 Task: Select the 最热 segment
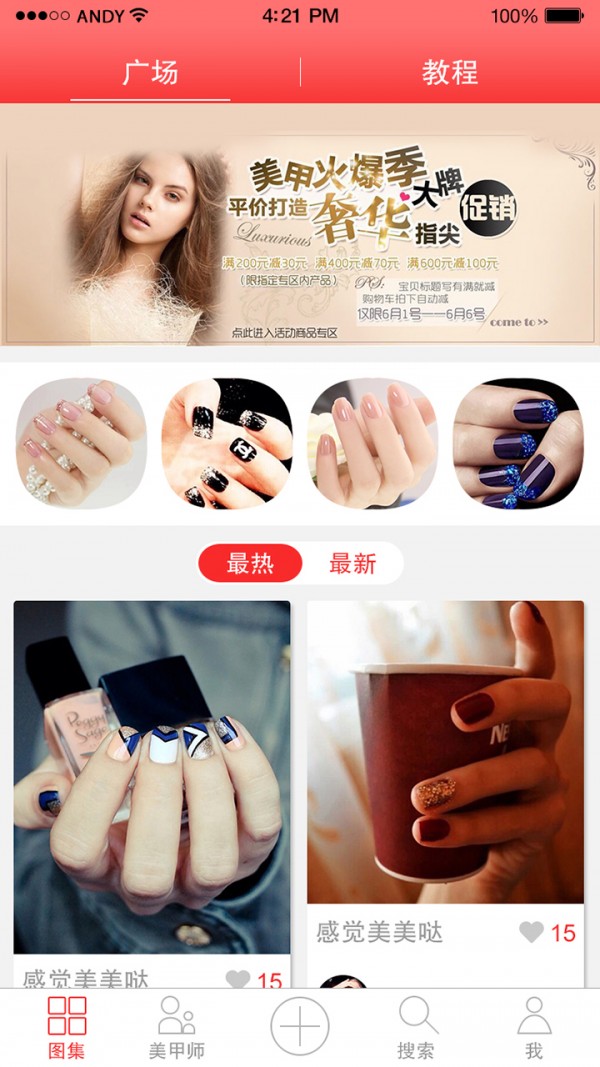(250, 564)
